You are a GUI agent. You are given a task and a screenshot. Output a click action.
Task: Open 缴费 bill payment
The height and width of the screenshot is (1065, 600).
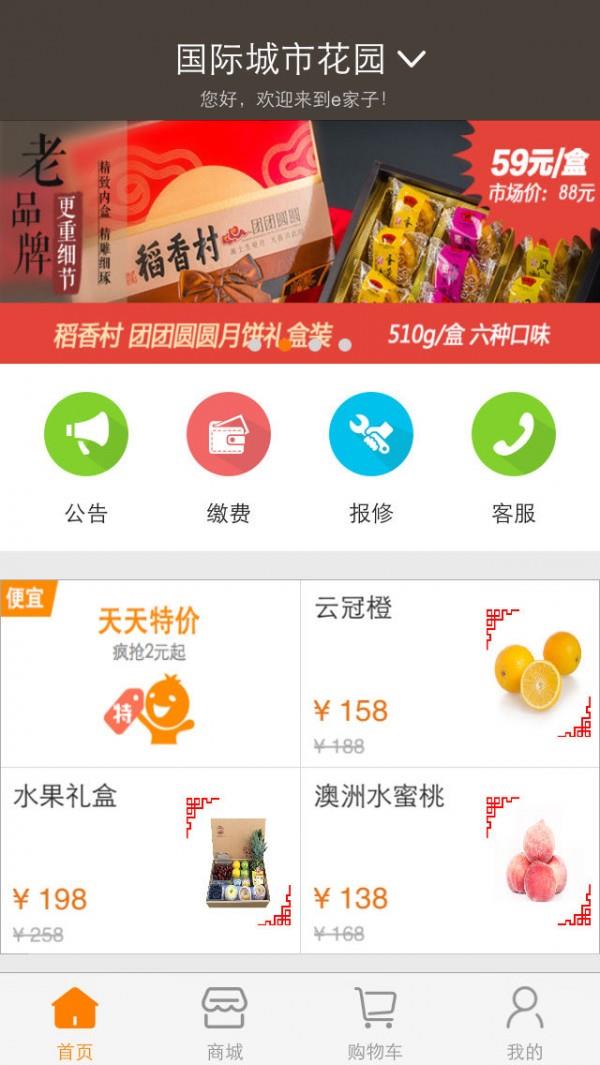click(229, 433)
